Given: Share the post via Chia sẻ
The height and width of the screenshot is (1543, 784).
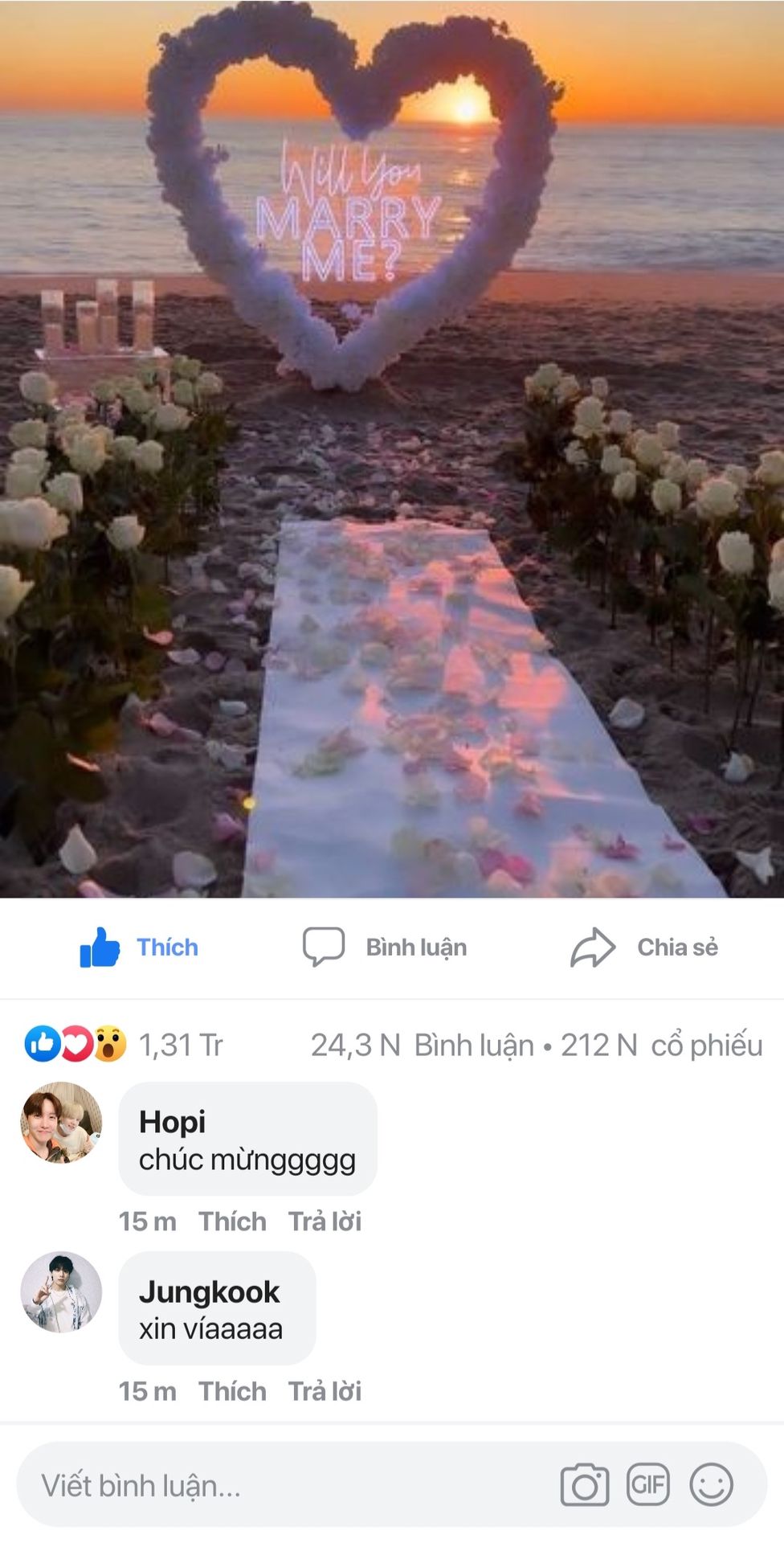Looking at the screenshot, I should 644,947.
